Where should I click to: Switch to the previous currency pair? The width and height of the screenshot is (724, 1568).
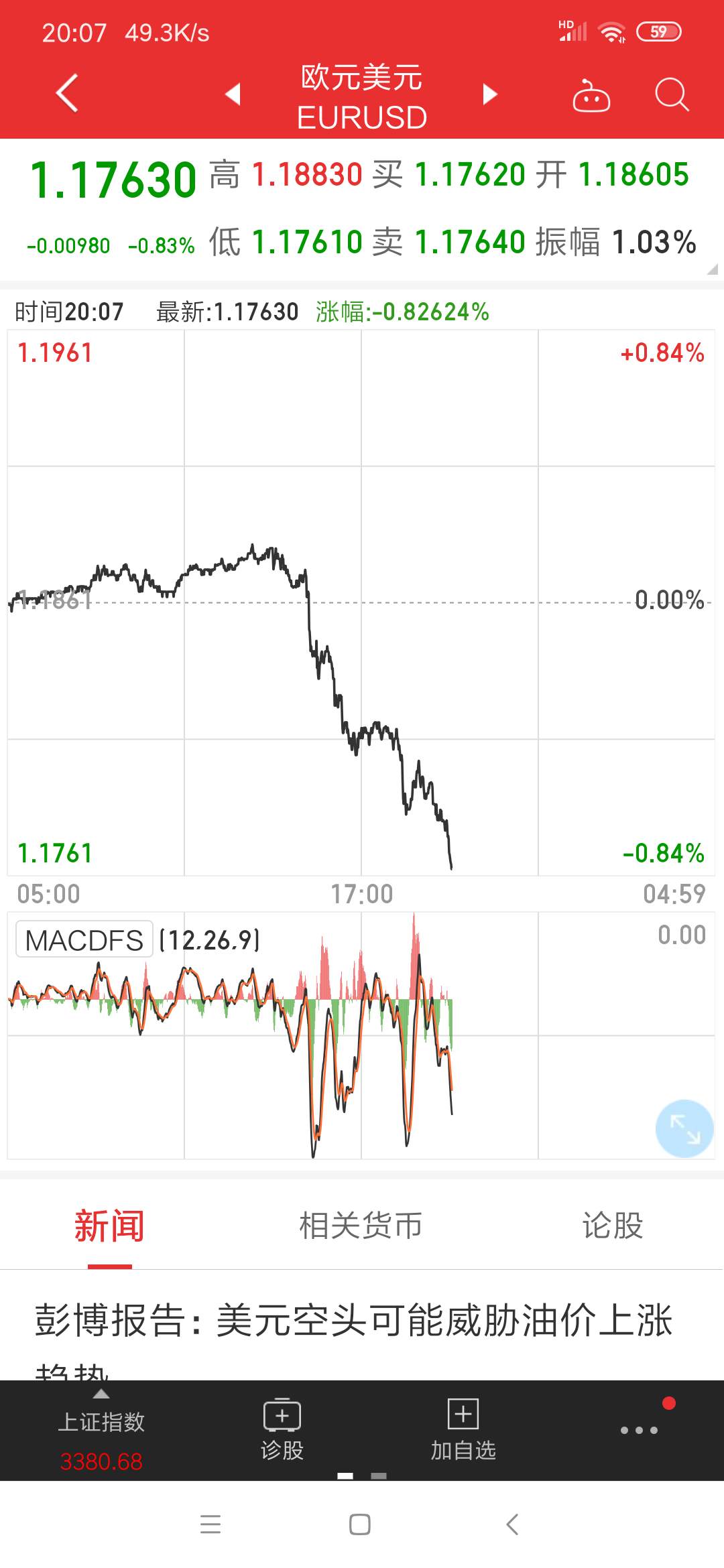(233, 94)
